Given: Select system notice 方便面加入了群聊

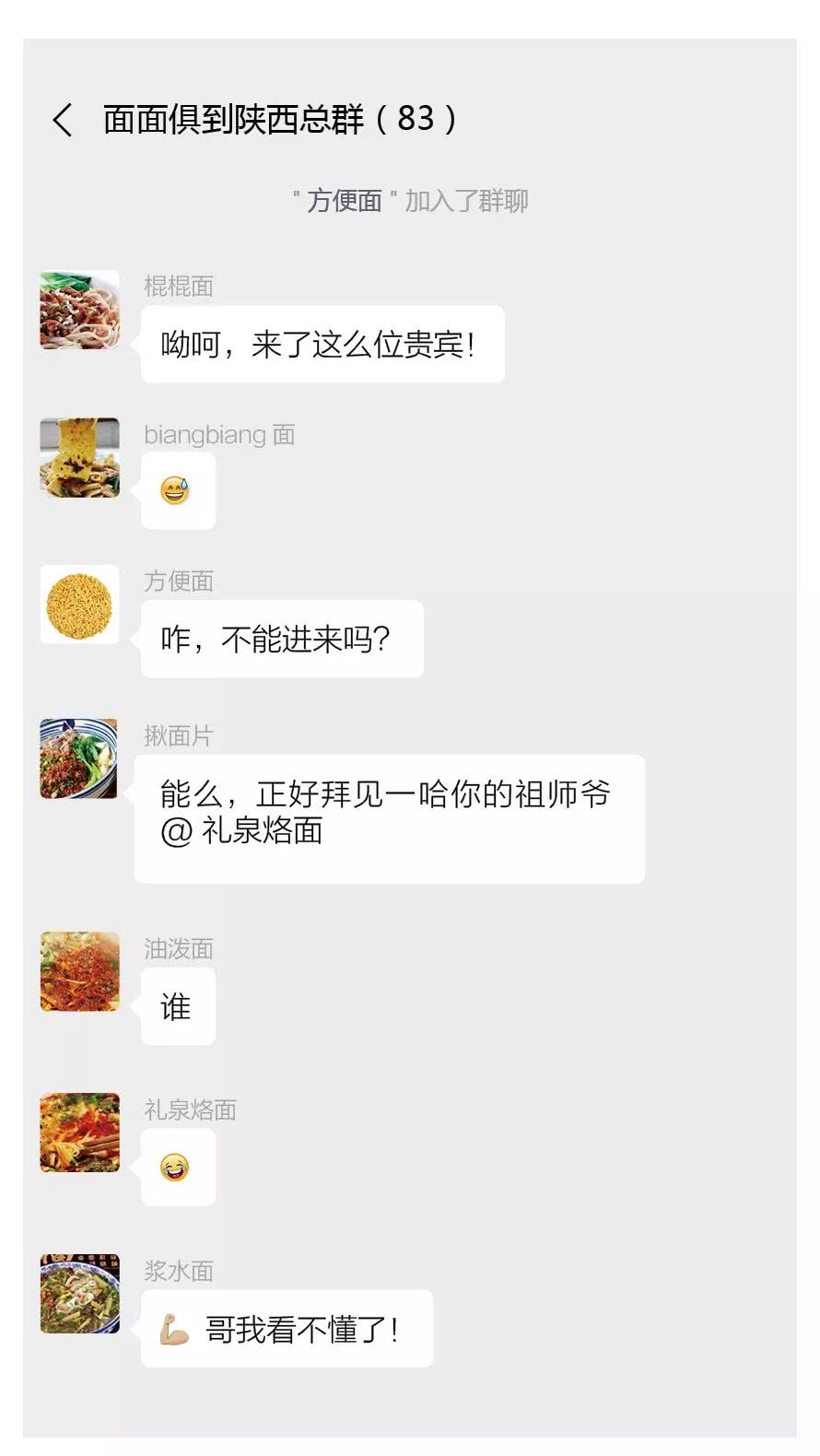Looking at the screenshot, I should click(410, 200).
